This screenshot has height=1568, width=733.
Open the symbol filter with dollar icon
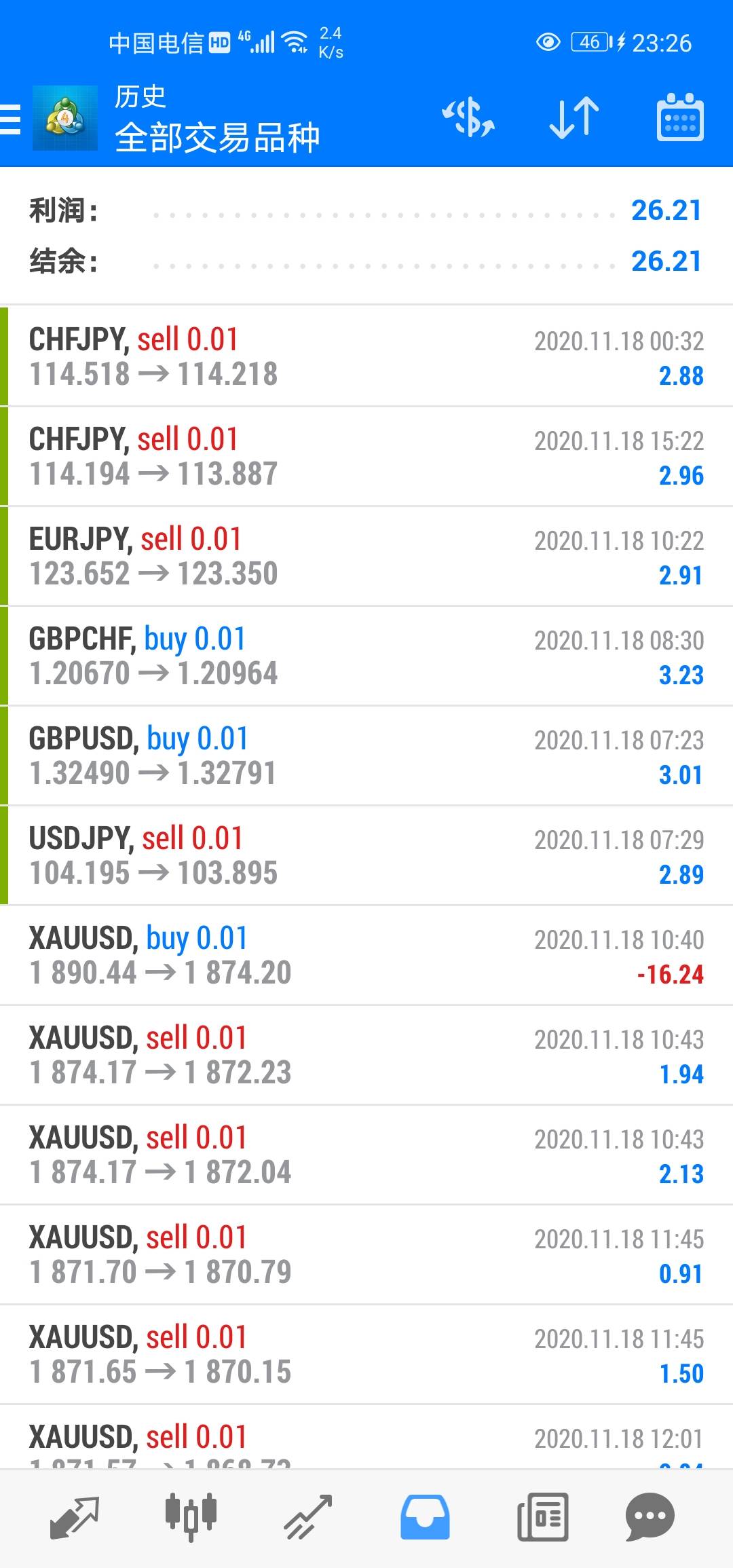[468, 117]
